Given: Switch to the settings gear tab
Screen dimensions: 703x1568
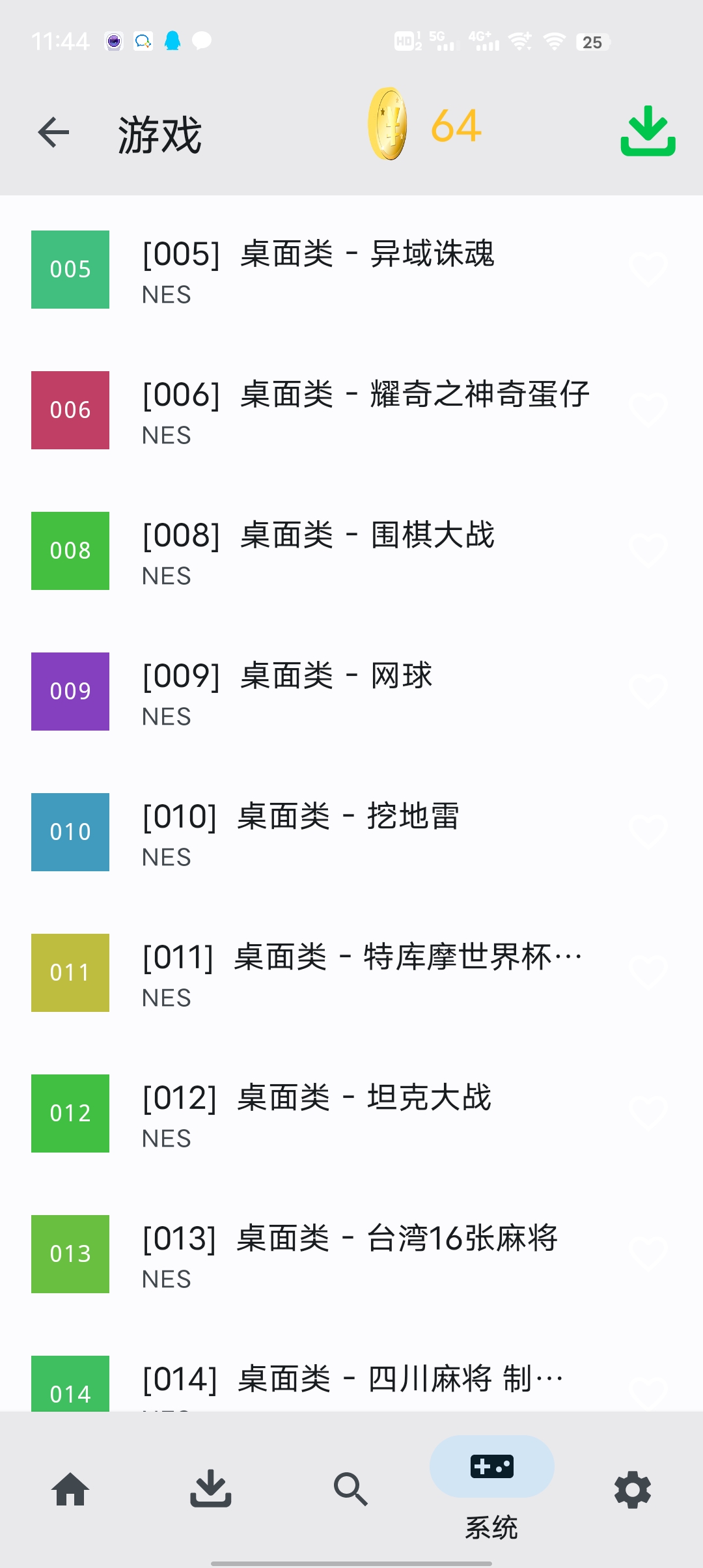Looking at the screenshot, I should [x=633, y=1489].
